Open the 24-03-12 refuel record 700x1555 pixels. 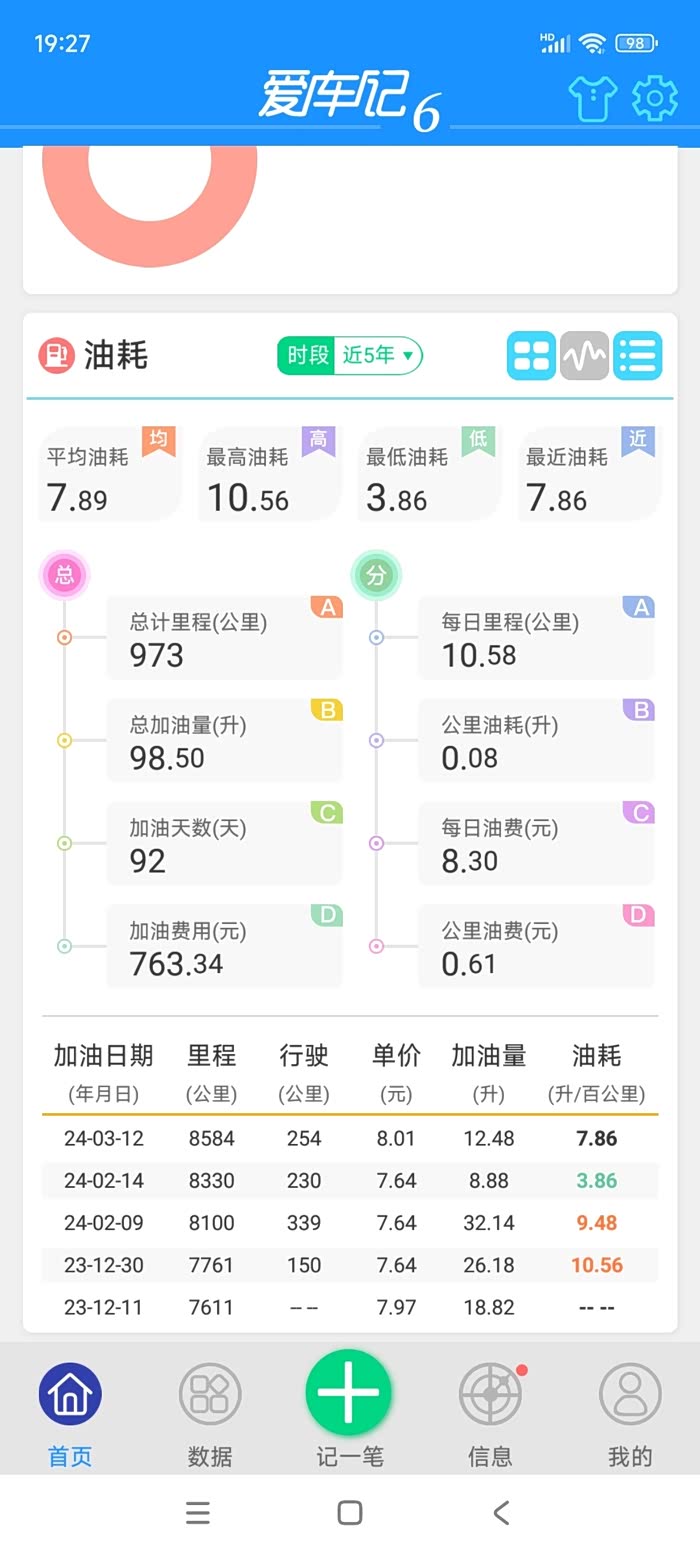(350, 1138)
